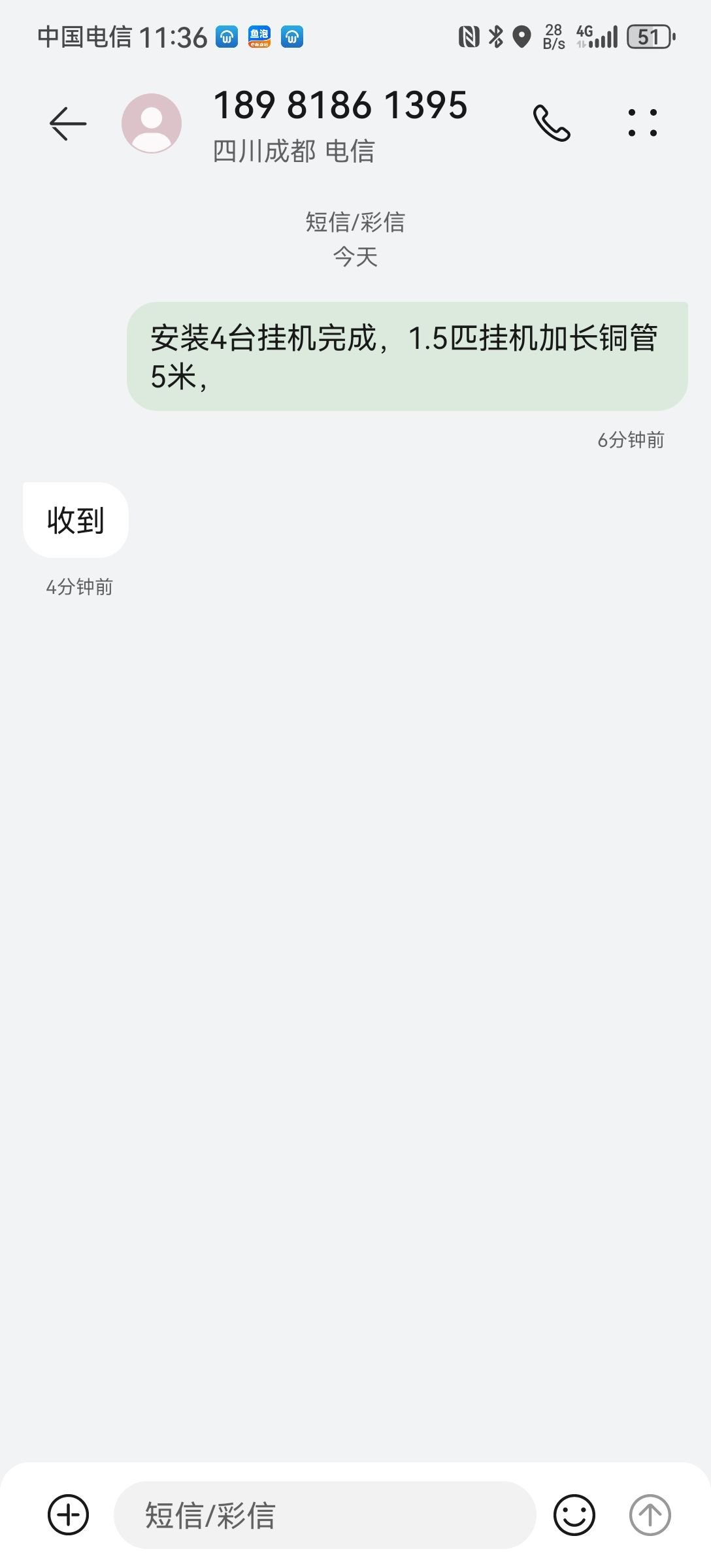Tap the send arrow button

click(650, 1514)
